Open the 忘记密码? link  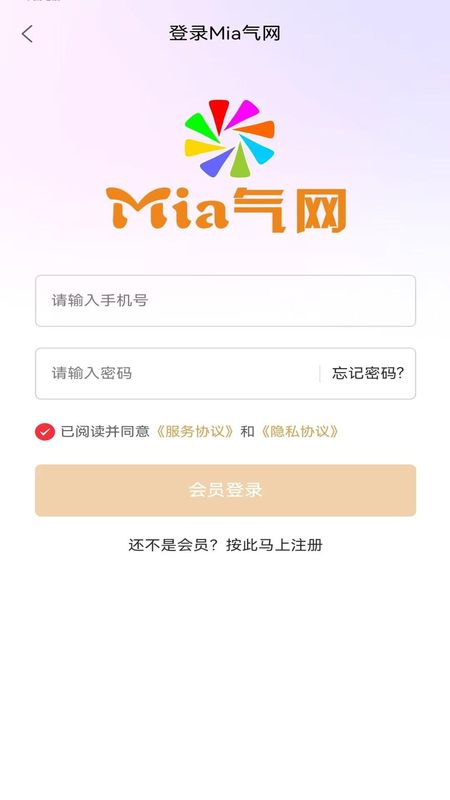click(368, 373)
